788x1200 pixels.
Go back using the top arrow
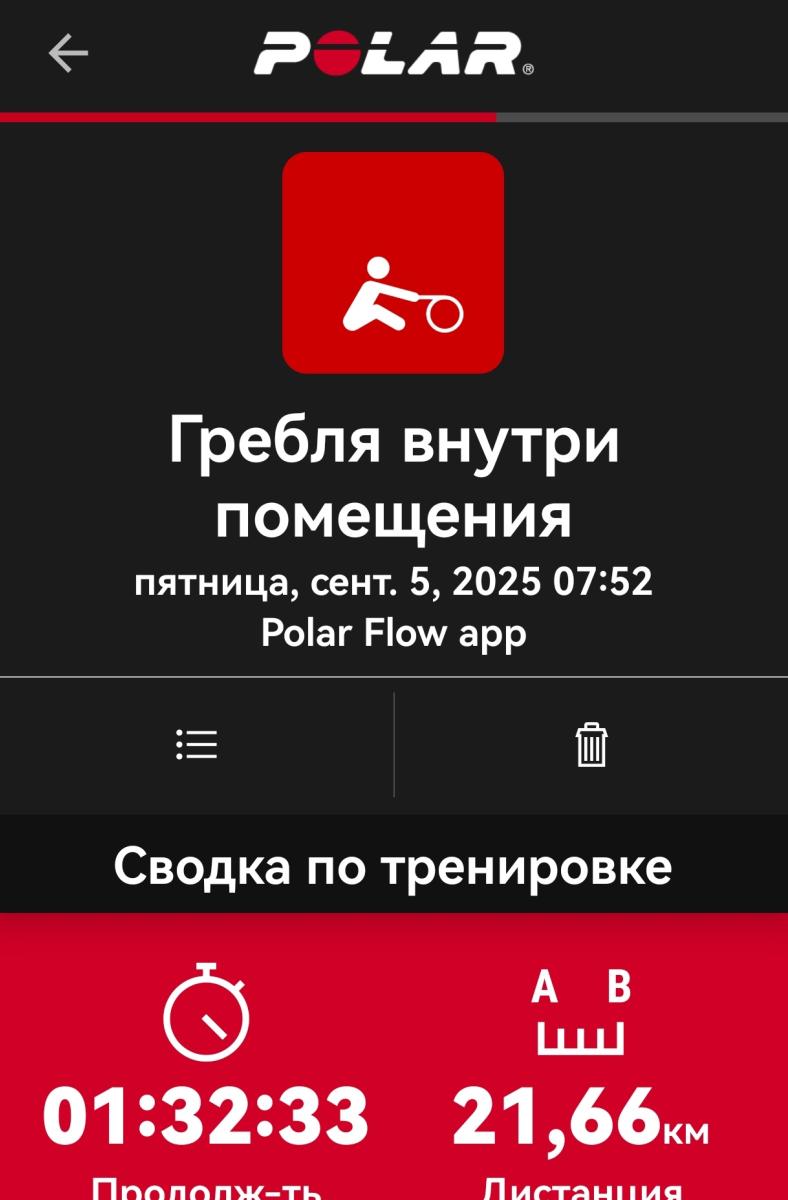(x=68, y=53)
